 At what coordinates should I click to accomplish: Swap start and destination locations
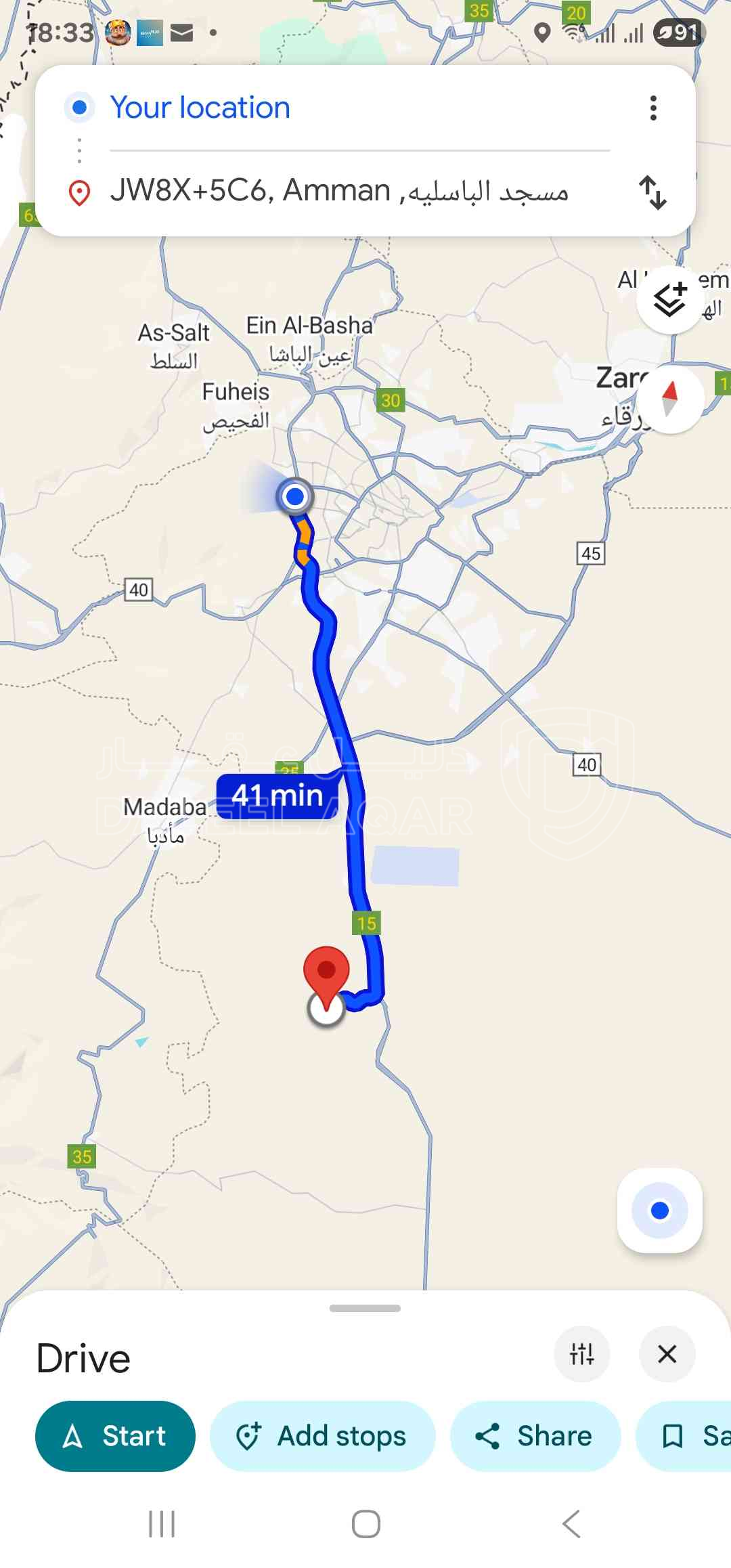click(653, 192)
